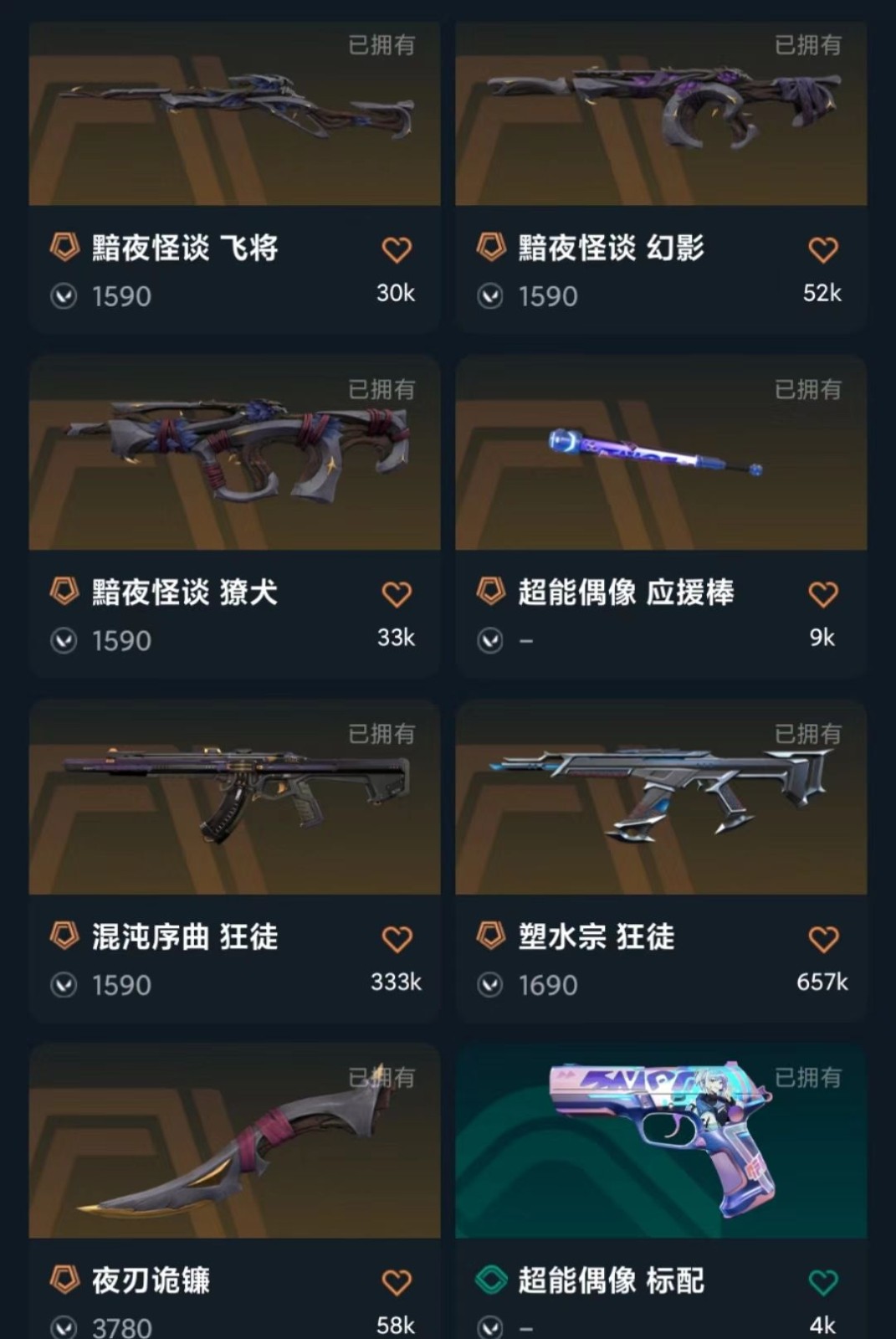Like the 黯夜怪谈 飞将 skin
This screenshot has height=1339, width=896.
pyautogui.click(x=397, y=249)
